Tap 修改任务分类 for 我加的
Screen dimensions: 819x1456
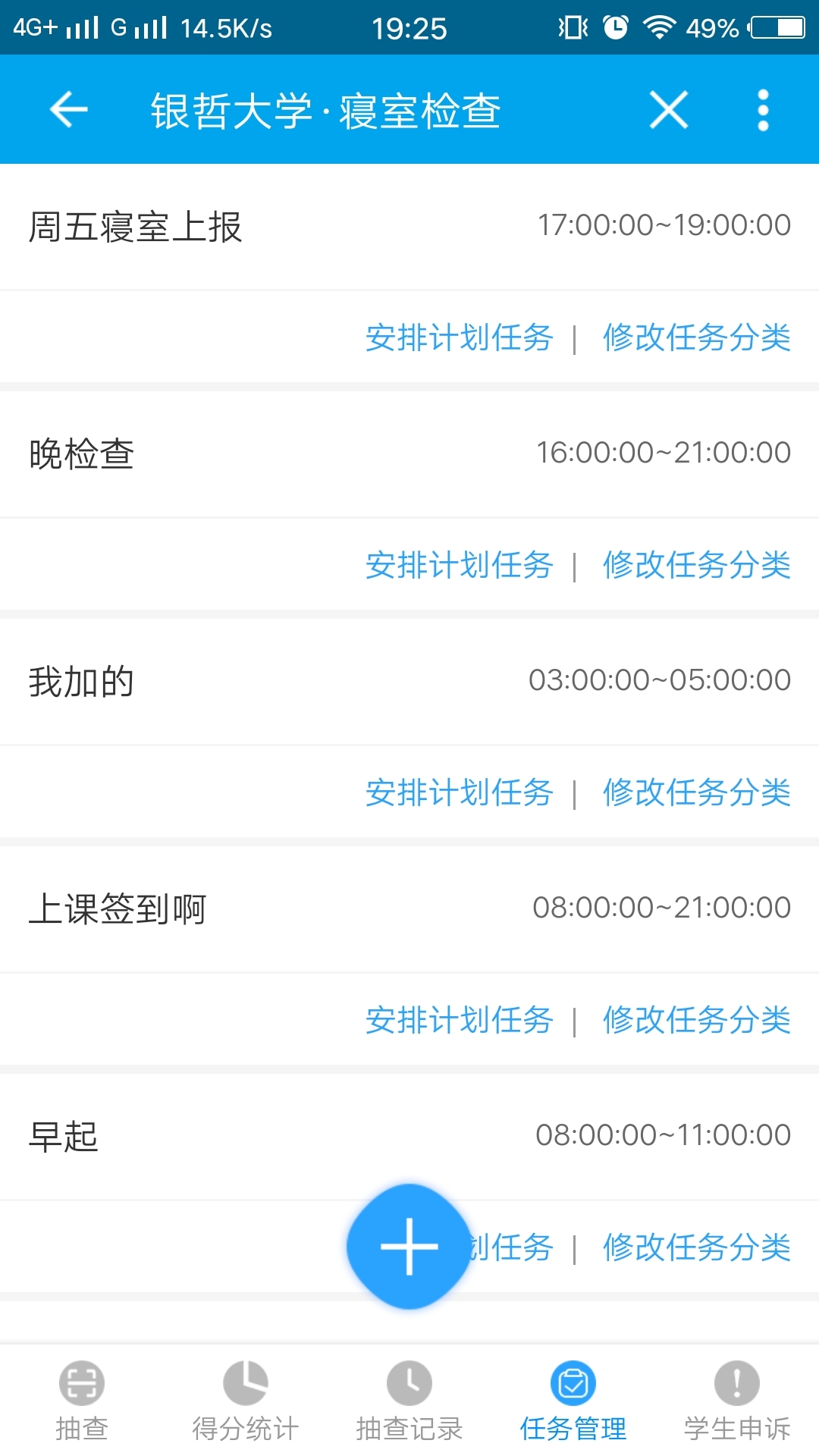tap(697, 792)
